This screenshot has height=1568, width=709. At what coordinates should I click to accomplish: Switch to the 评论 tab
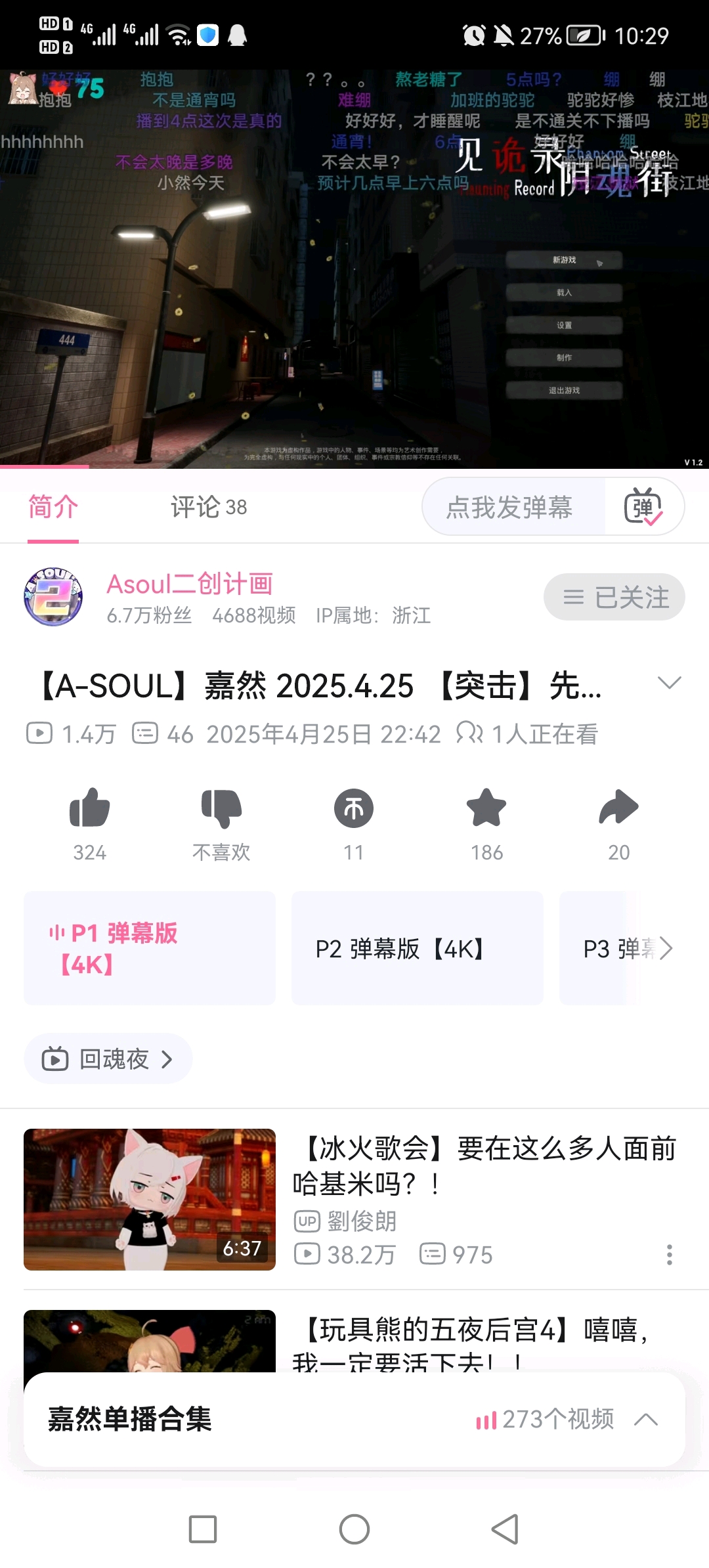[x=208, y=507]
